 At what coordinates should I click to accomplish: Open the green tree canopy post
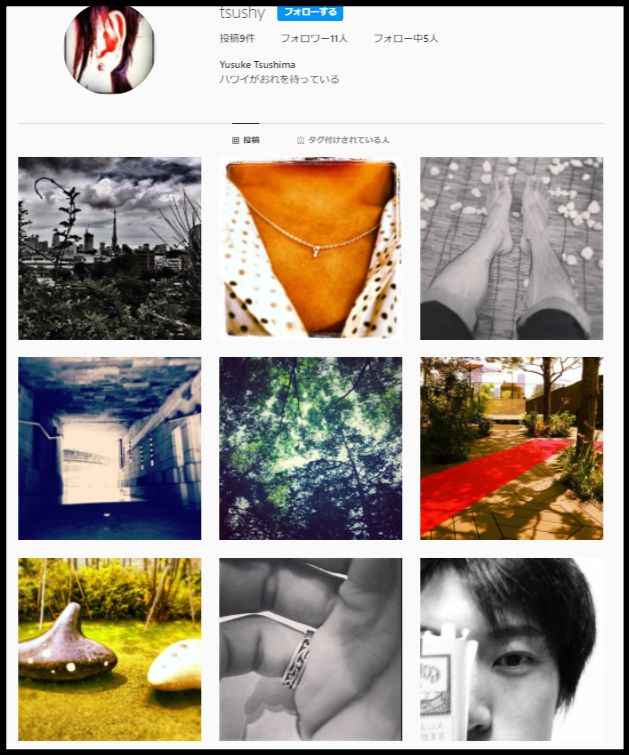310,448
